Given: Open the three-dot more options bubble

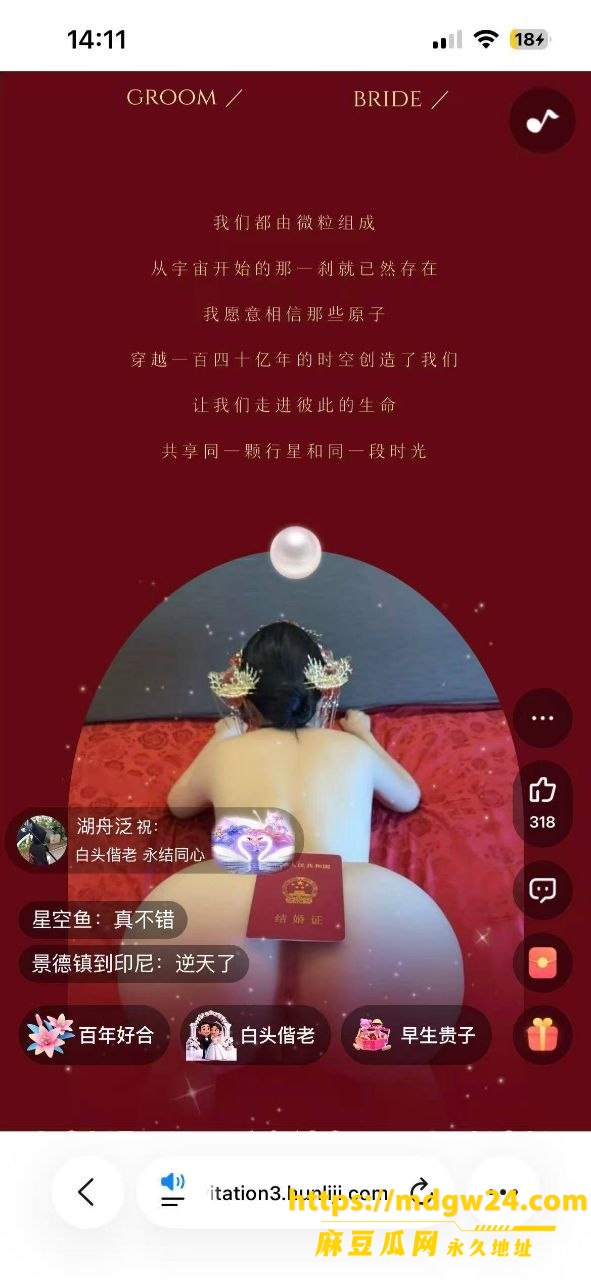Looking at the screenshot, I should pyautogui.click(x=543, y=718).
